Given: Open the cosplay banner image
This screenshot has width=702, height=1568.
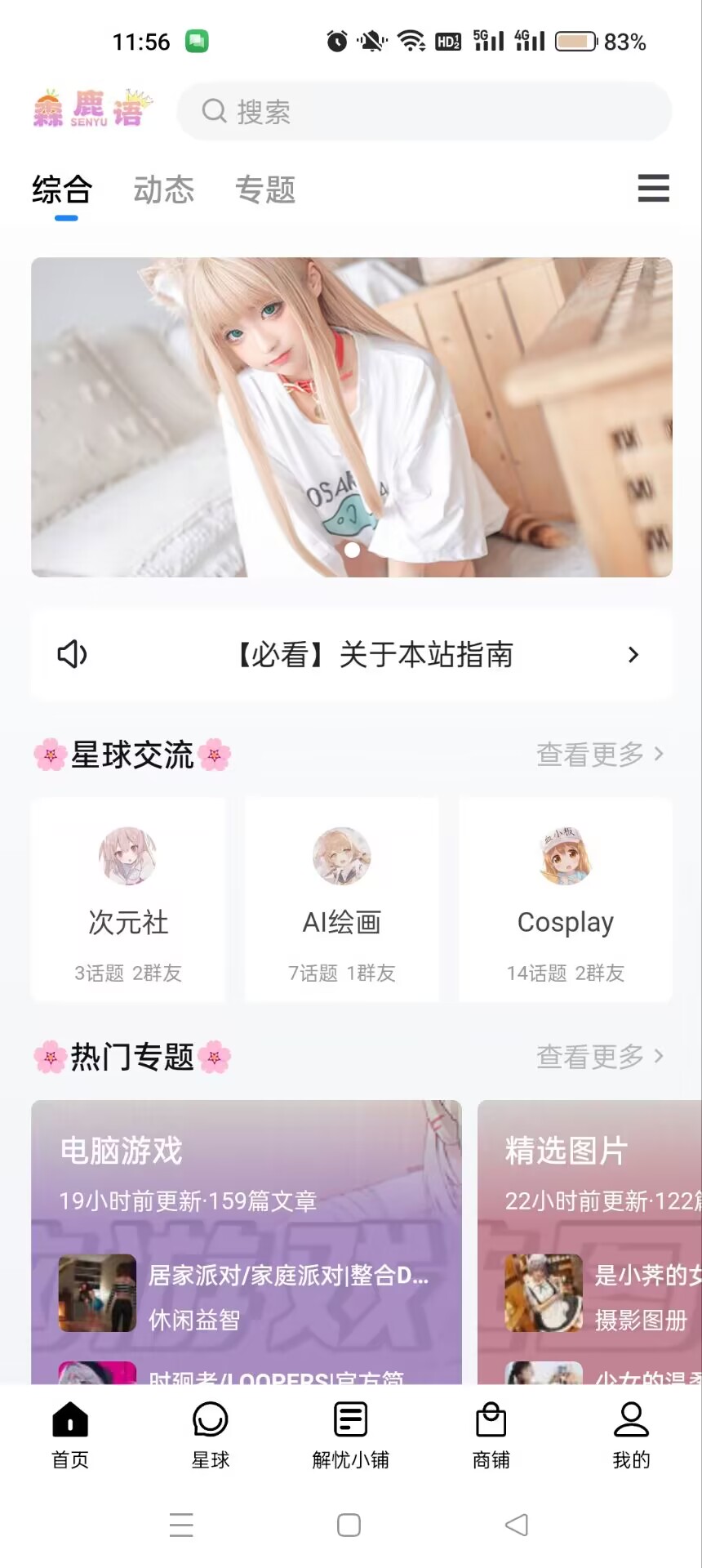Looking at the screenshot, I should (352, 417).
